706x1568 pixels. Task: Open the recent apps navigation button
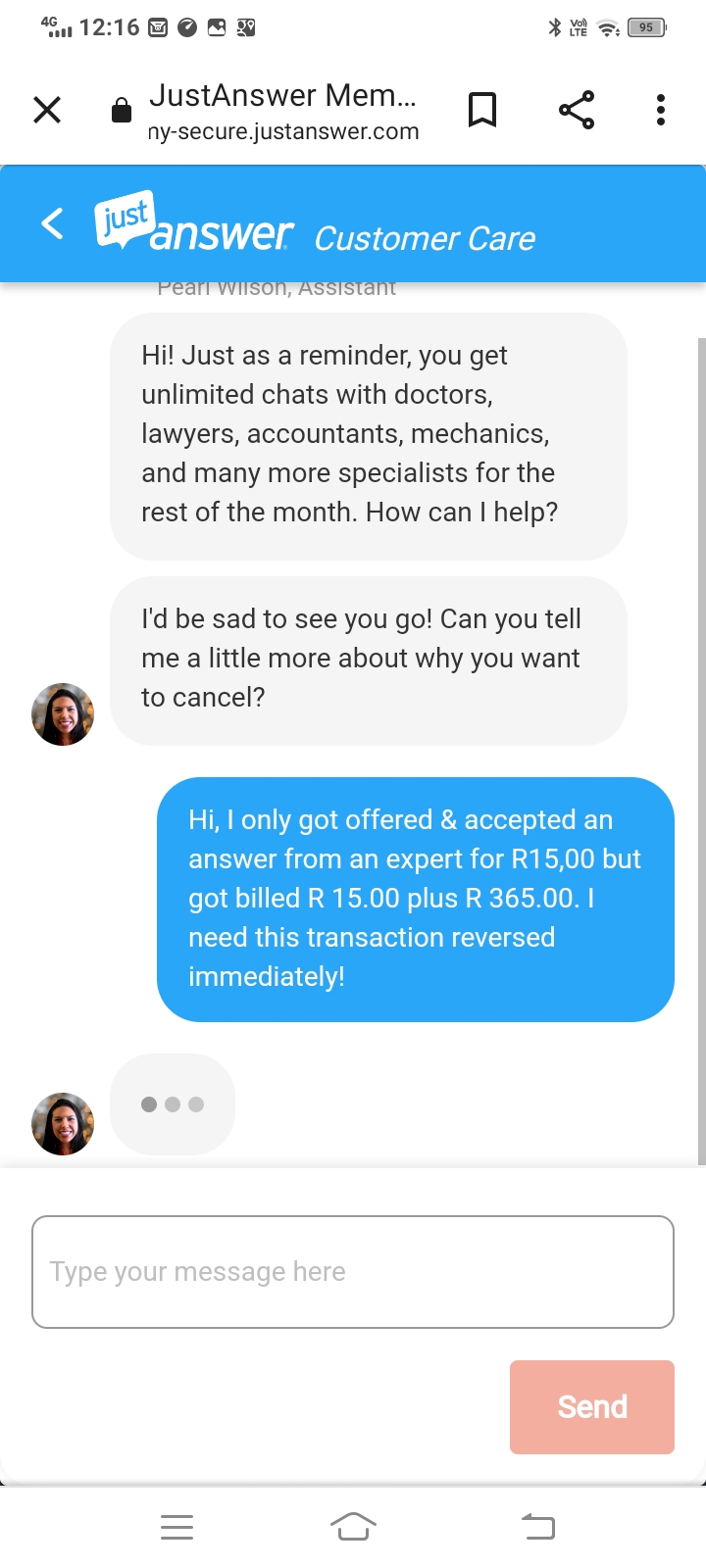click(176, 1526)
